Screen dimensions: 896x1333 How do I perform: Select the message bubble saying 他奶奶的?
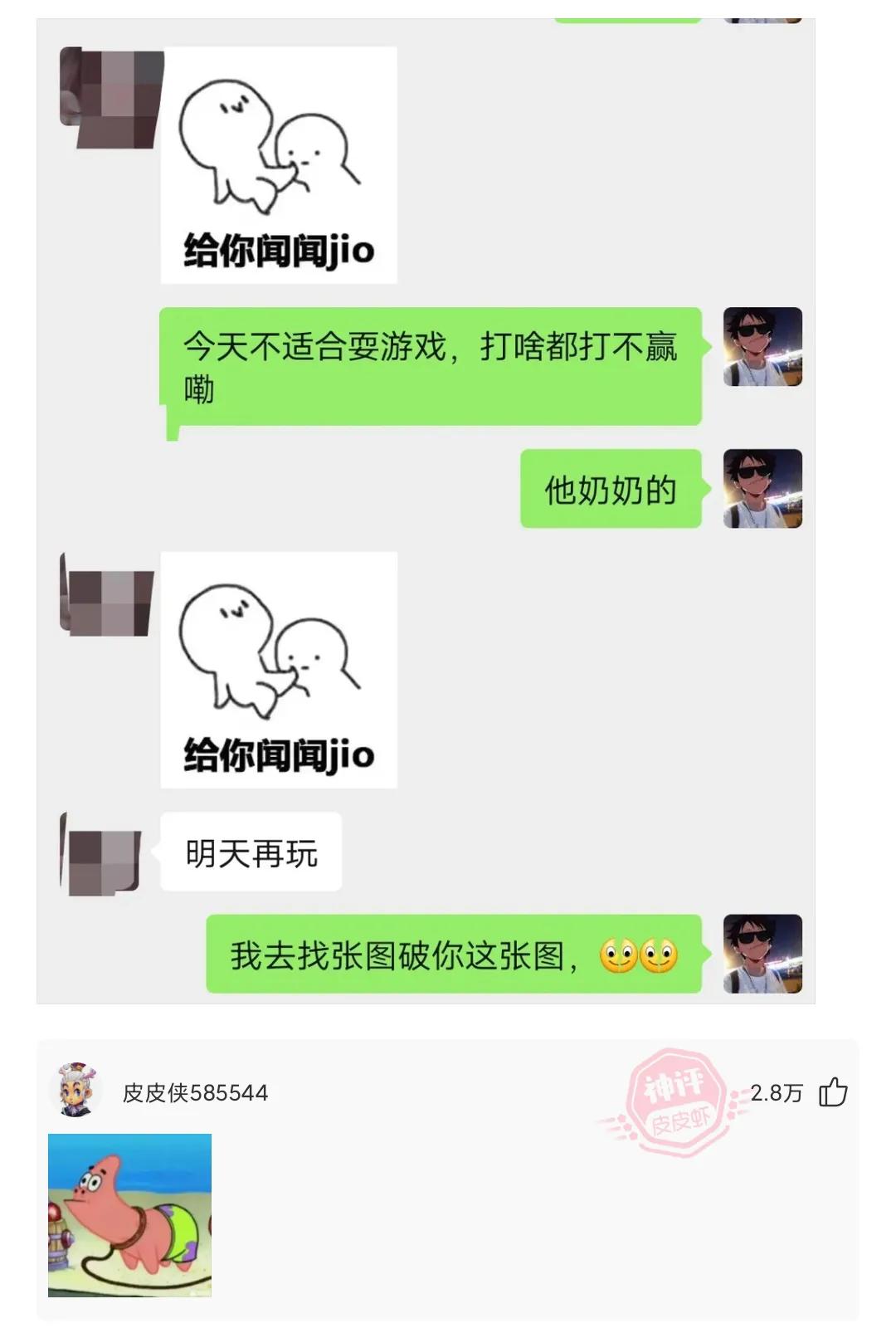[x=610, y=489]
